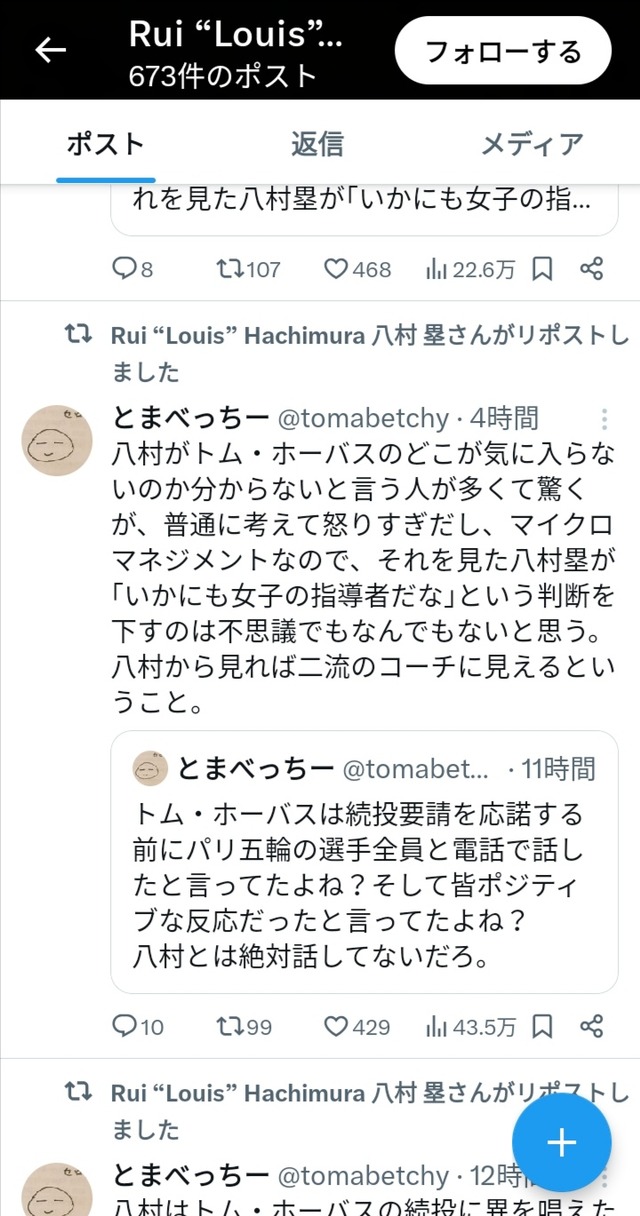This screenshot has width=640, height=1216.
Task: View analytics showing 43.5万 views
Action: [471, 1026]
